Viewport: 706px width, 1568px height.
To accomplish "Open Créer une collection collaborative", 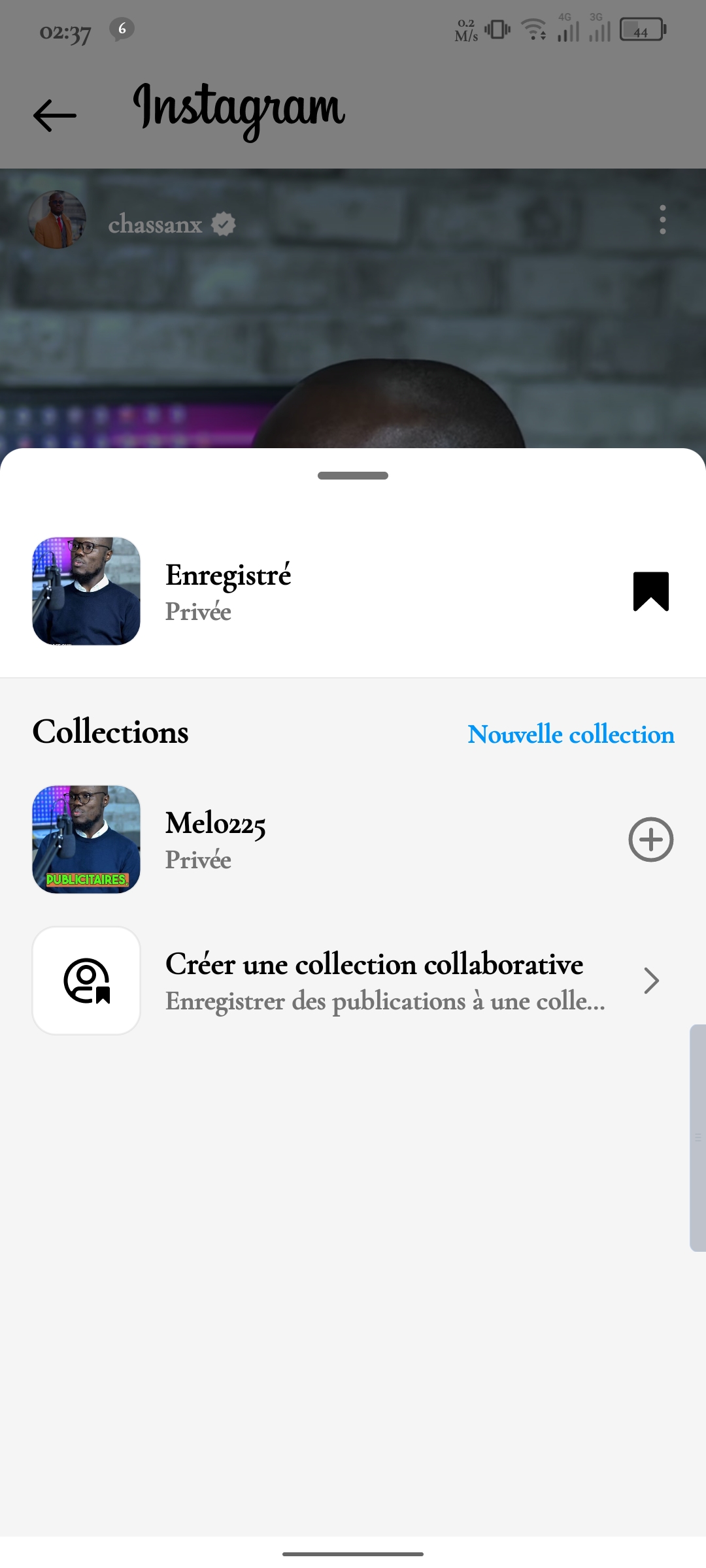I will pos(374,980).
